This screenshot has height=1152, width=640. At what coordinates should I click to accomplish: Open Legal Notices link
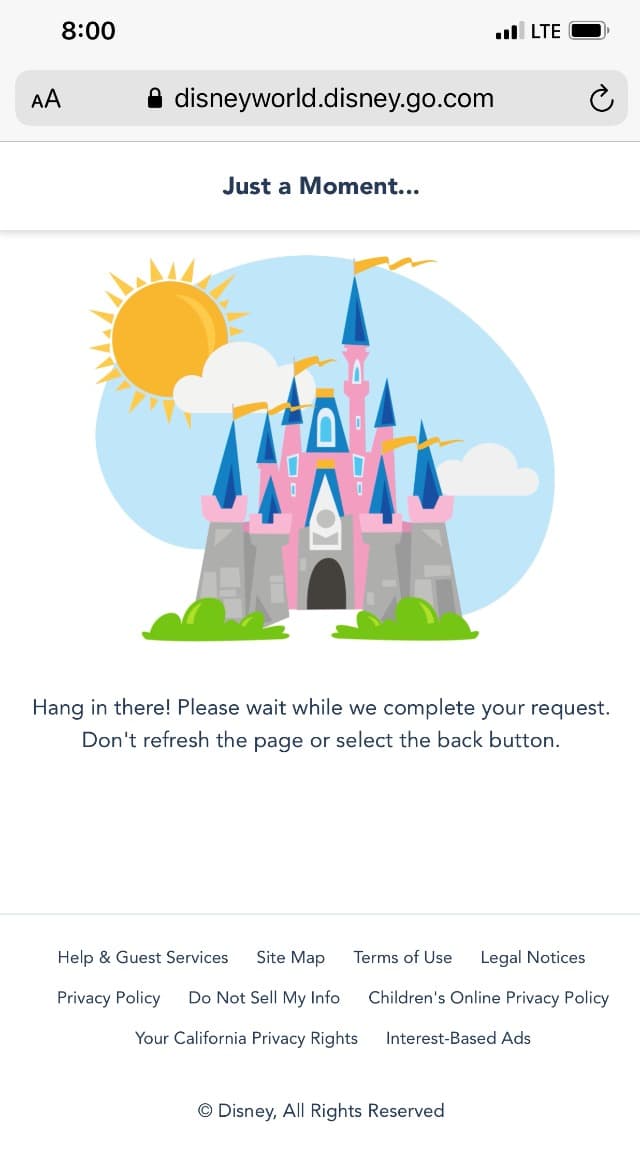tap(533, 957)
